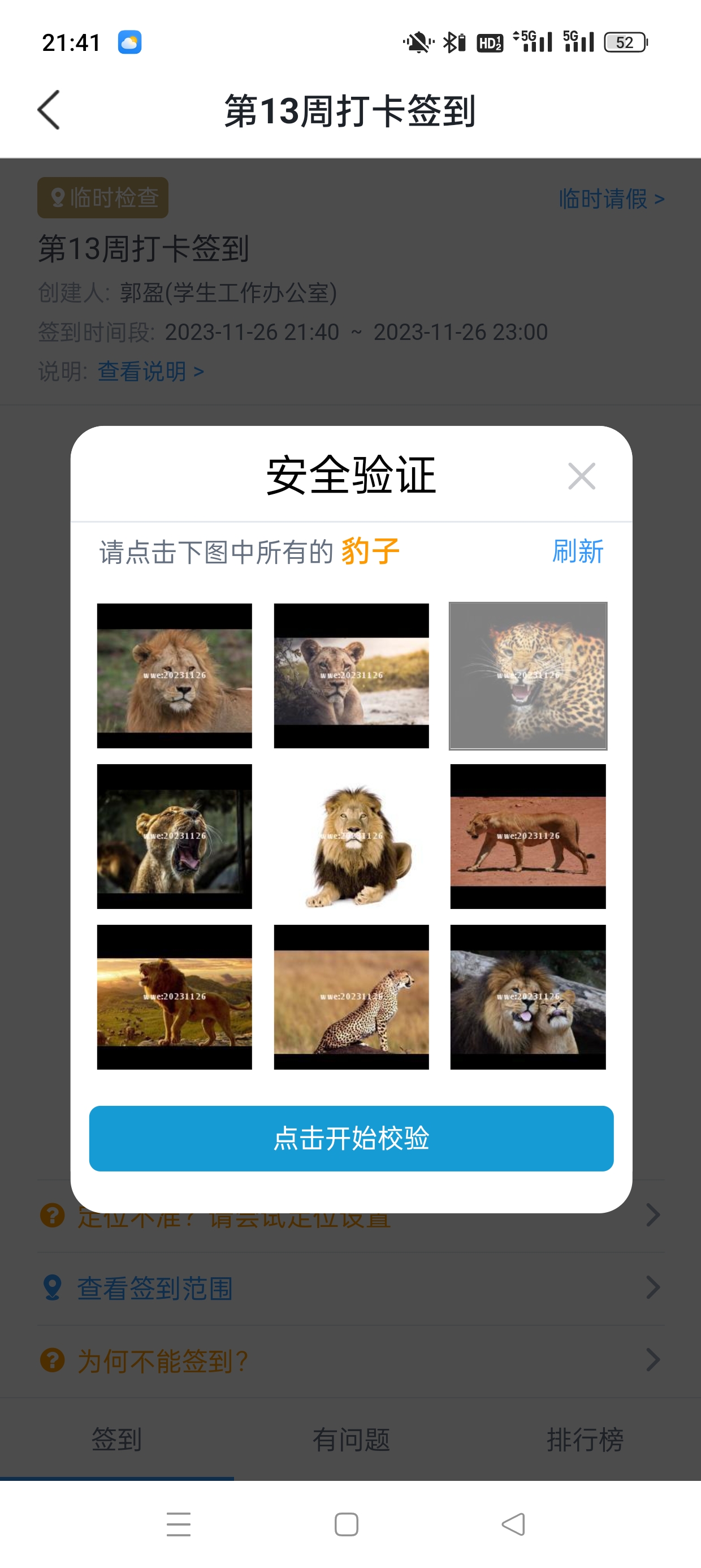Go to the system home screen
The width and height of the screenshot is (701, 1568).
pyautogui.click(x=346, y=1524)
